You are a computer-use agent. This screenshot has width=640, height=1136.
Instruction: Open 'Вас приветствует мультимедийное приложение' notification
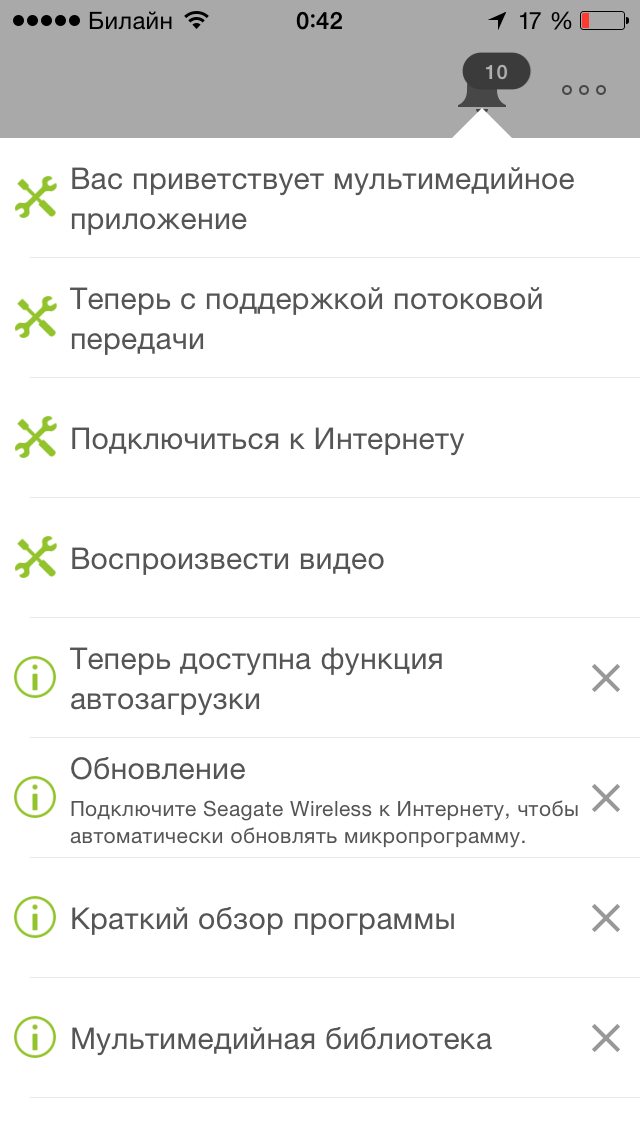pyautogui.click(x=320, y=198)
